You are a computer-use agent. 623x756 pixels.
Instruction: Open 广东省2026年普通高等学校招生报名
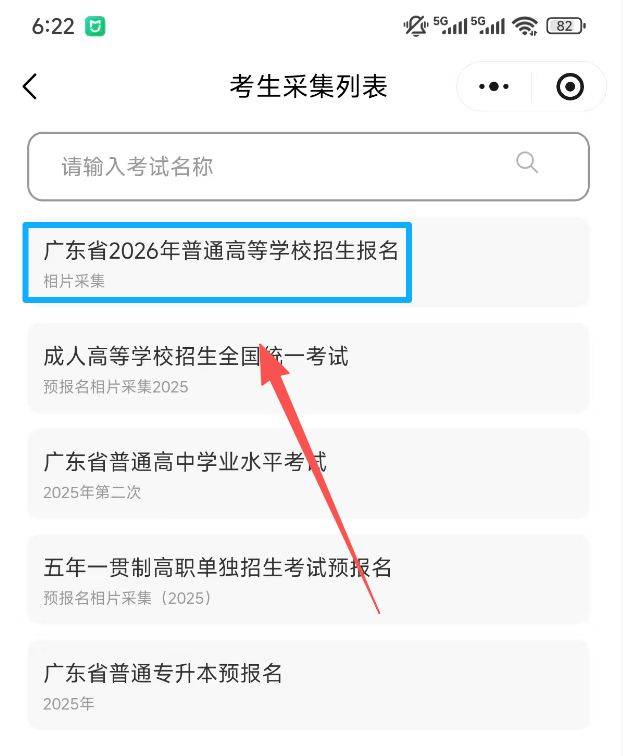tap(220, 262)
